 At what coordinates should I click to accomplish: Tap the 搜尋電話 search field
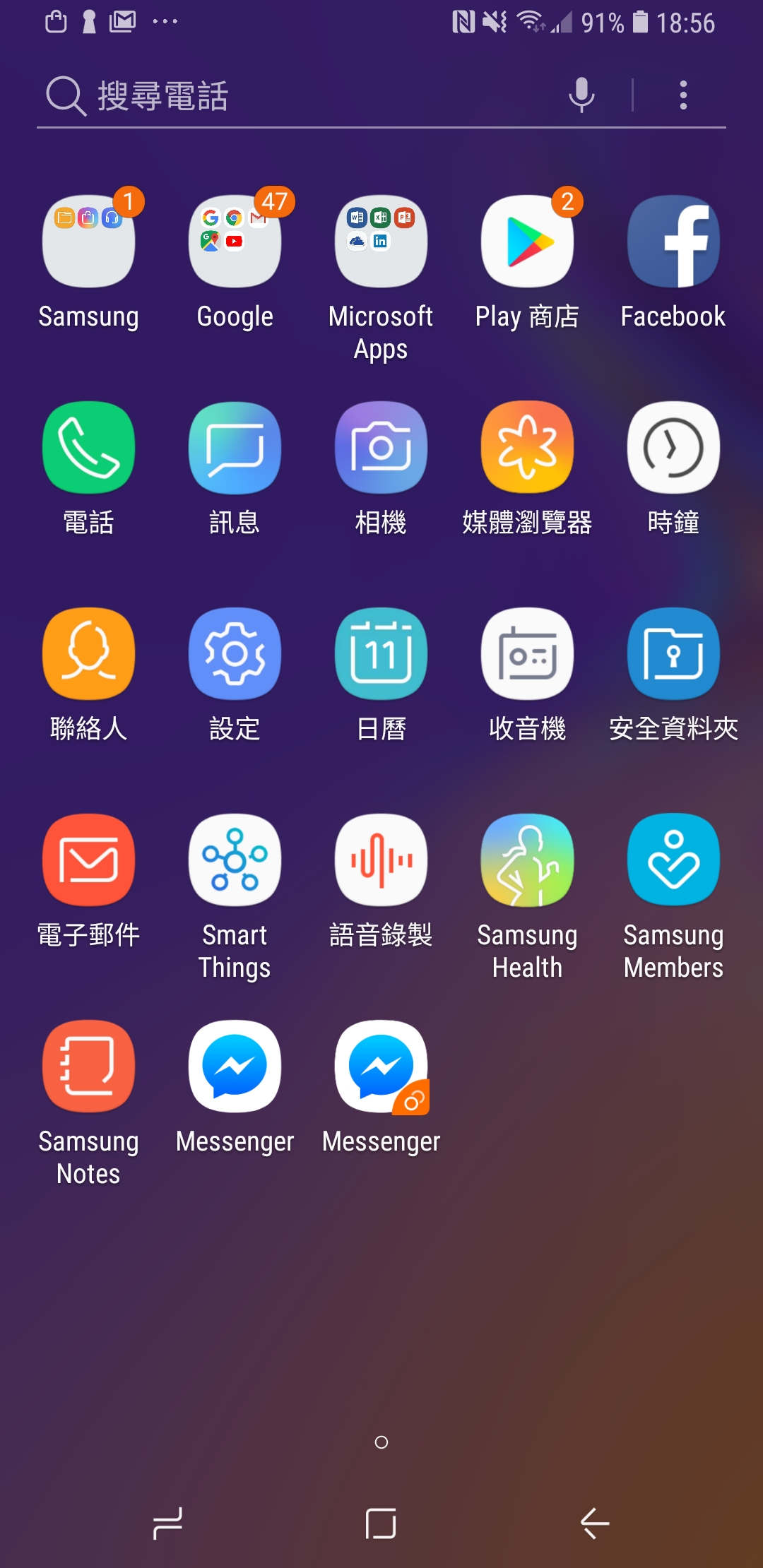(297, 95)
